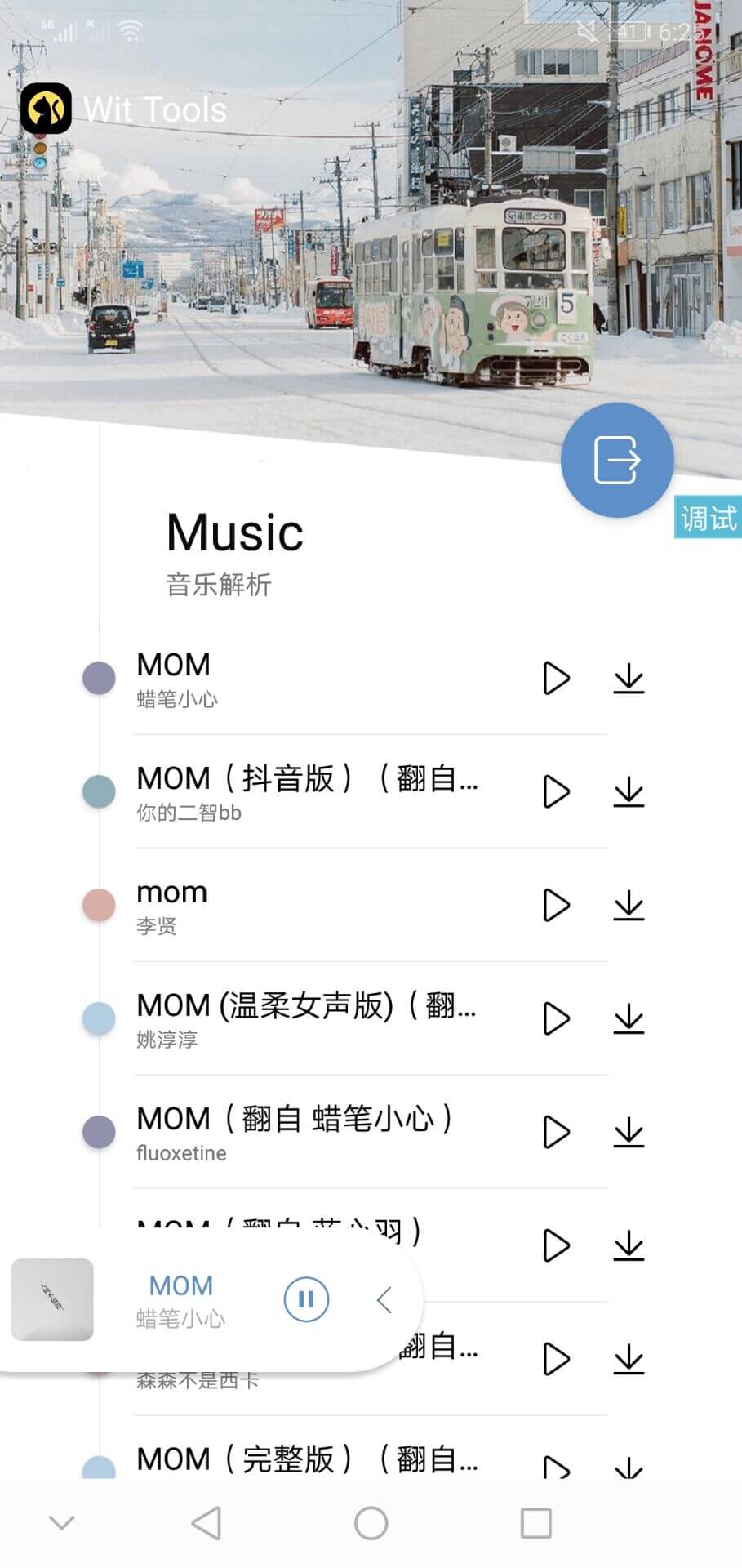Click the purple dot beside MOM
The height and width of the screenshot is (1568, 742).
click(x=99, y=679)
